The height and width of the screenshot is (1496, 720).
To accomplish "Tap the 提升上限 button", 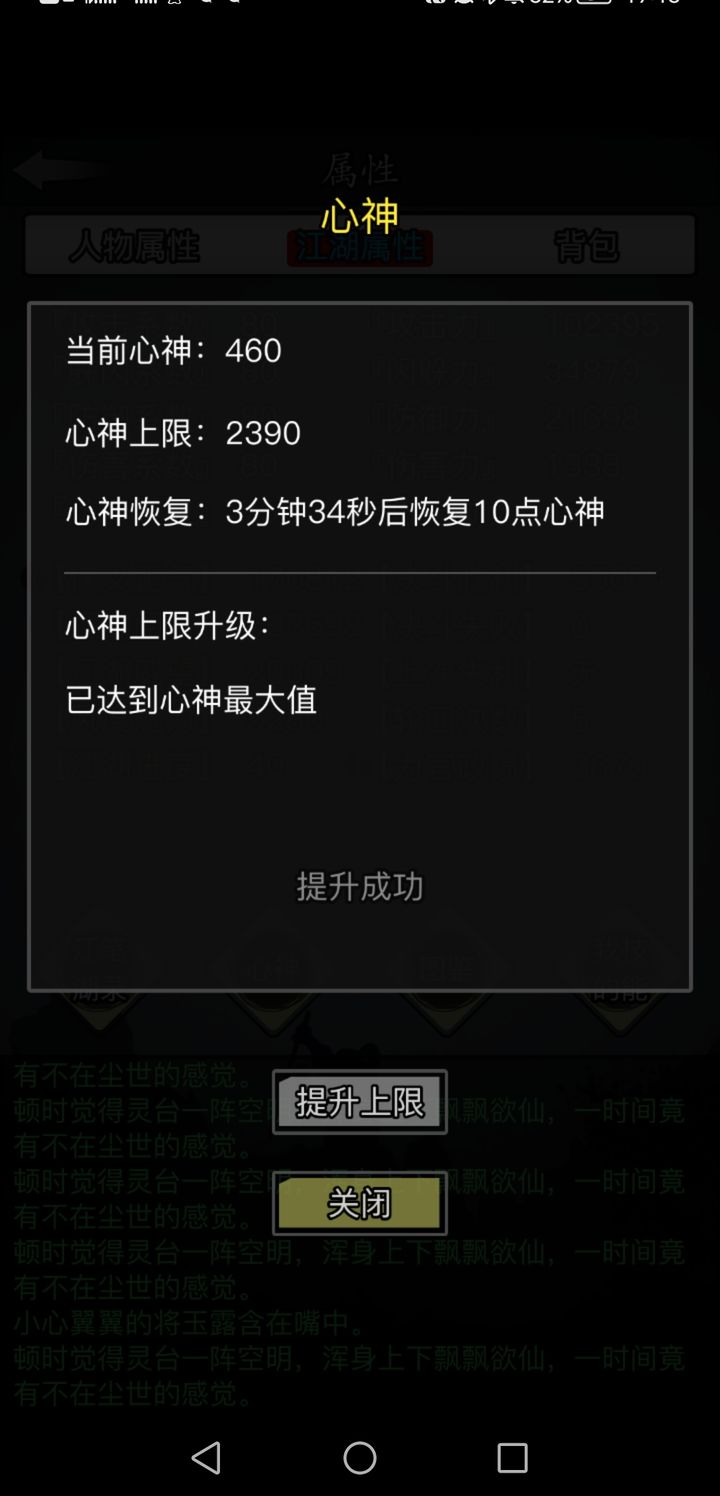I will click(x=360, y=1102).
